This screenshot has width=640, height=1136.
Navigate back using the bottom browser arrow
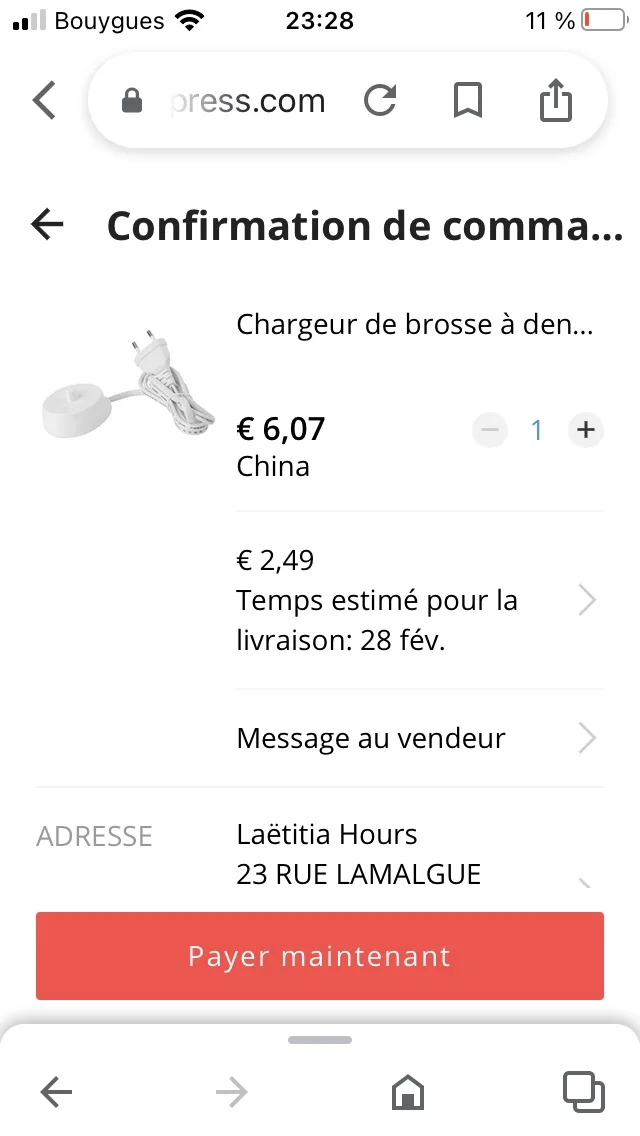tap(56, 1093)
